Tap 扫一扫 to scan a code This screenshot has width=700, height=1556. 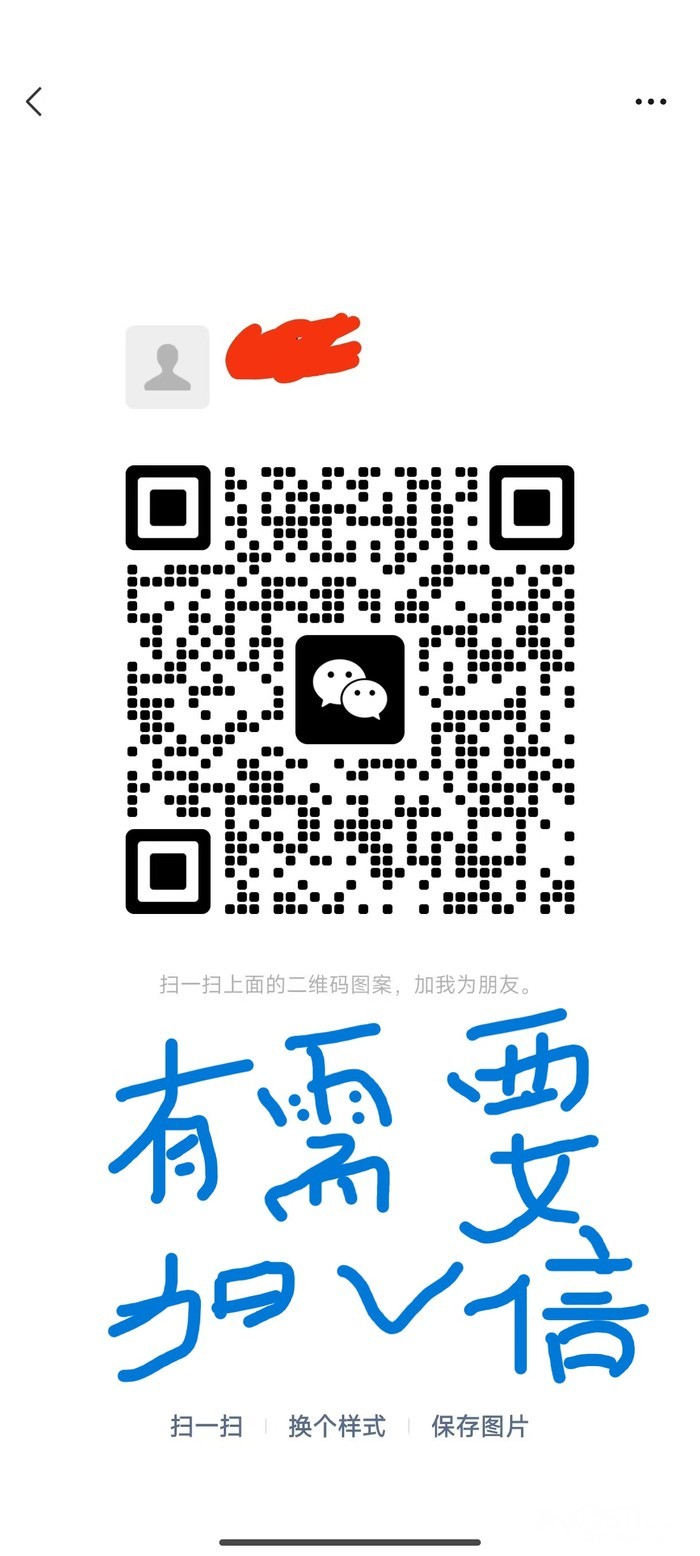tap(206, 1426)
